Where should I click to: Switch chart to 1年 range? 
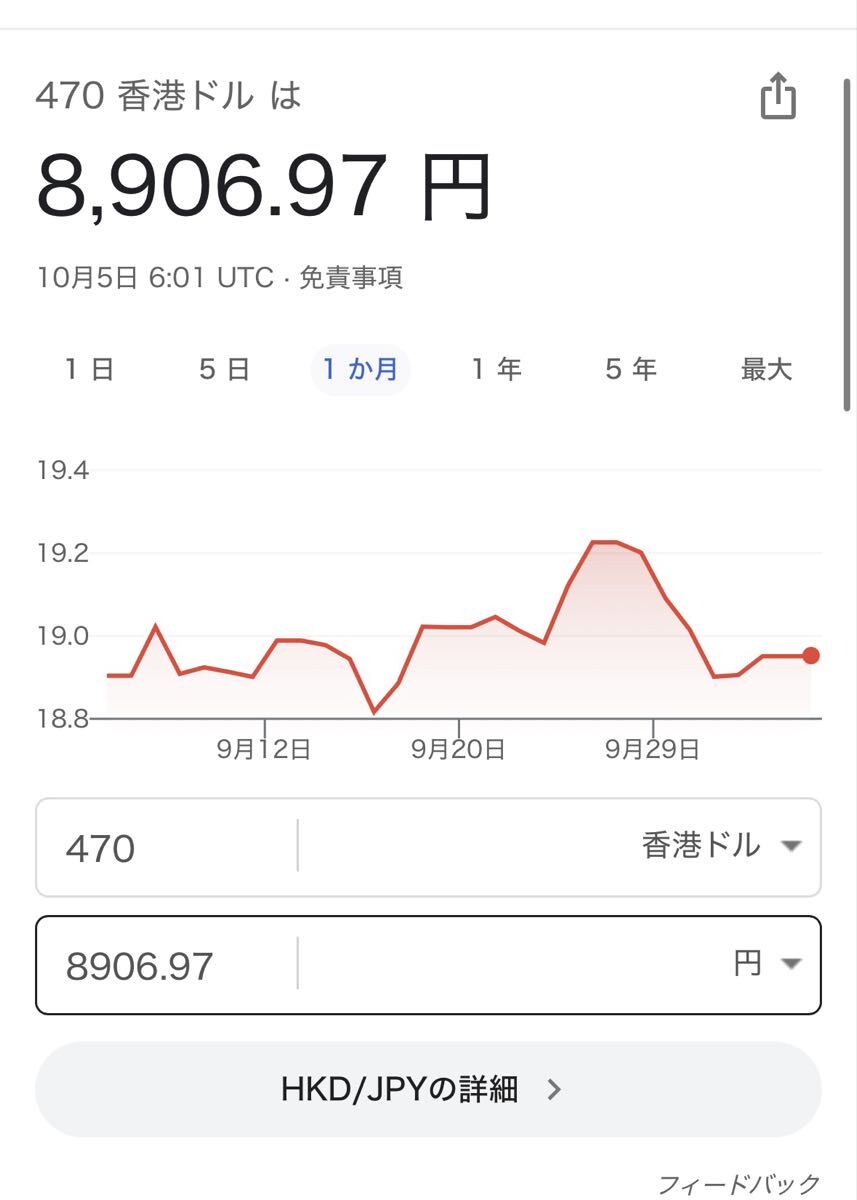click(496, 370)
